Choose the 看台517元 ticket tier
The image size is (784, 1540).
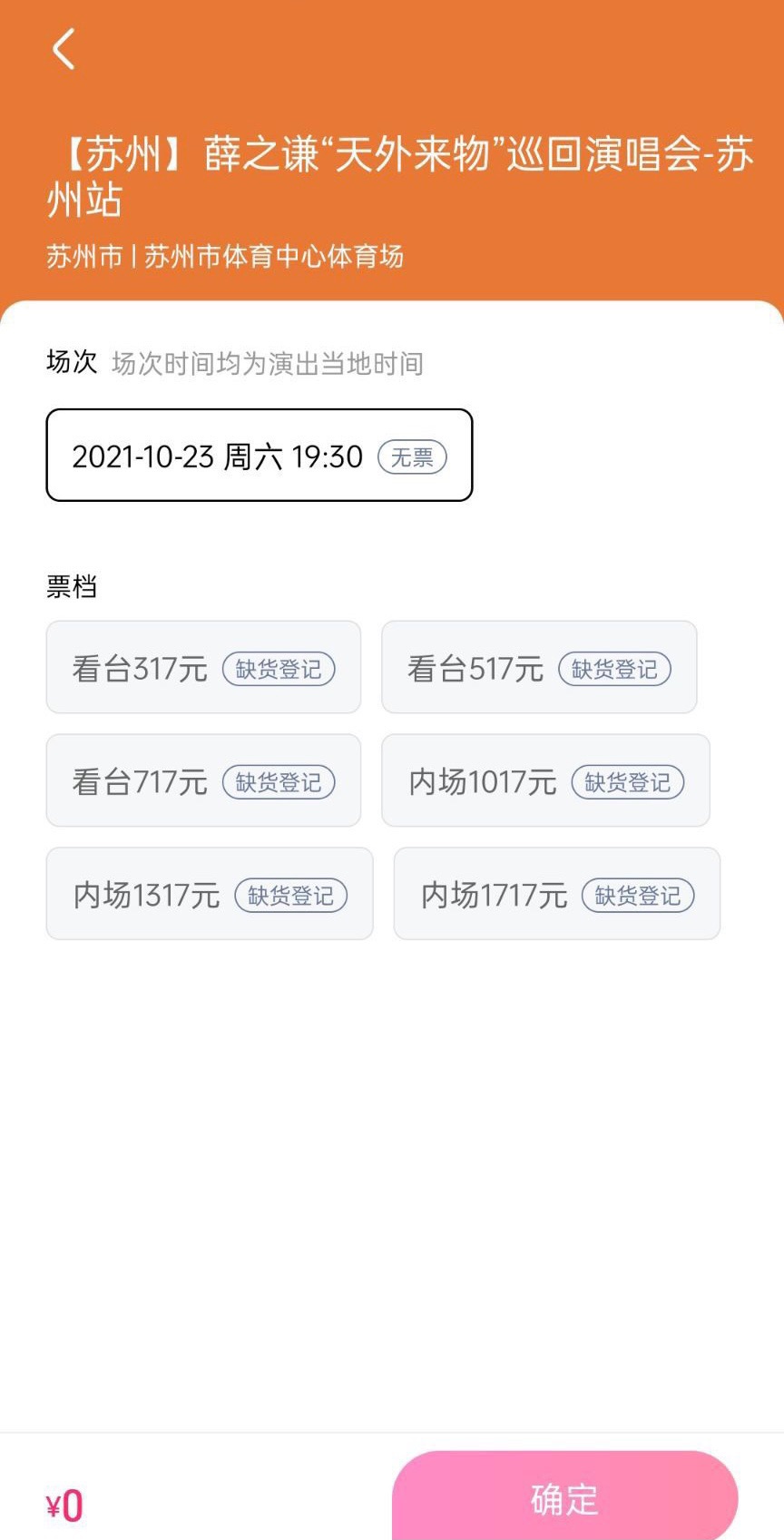(539, 667)
